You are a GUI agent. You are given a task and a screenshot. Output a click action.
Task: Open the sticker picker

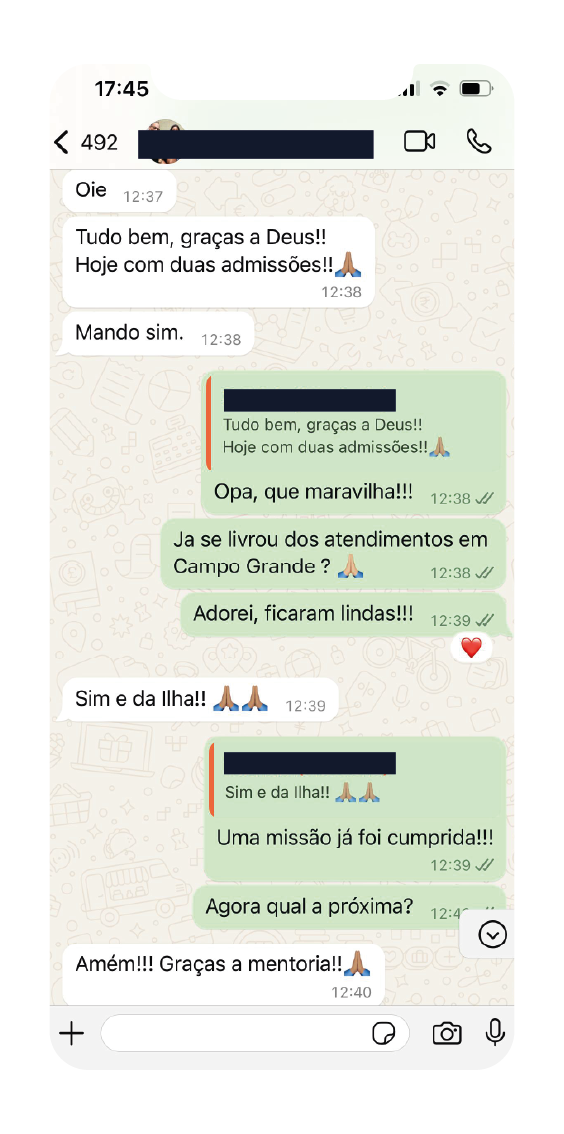click(x=384, y=1034)
